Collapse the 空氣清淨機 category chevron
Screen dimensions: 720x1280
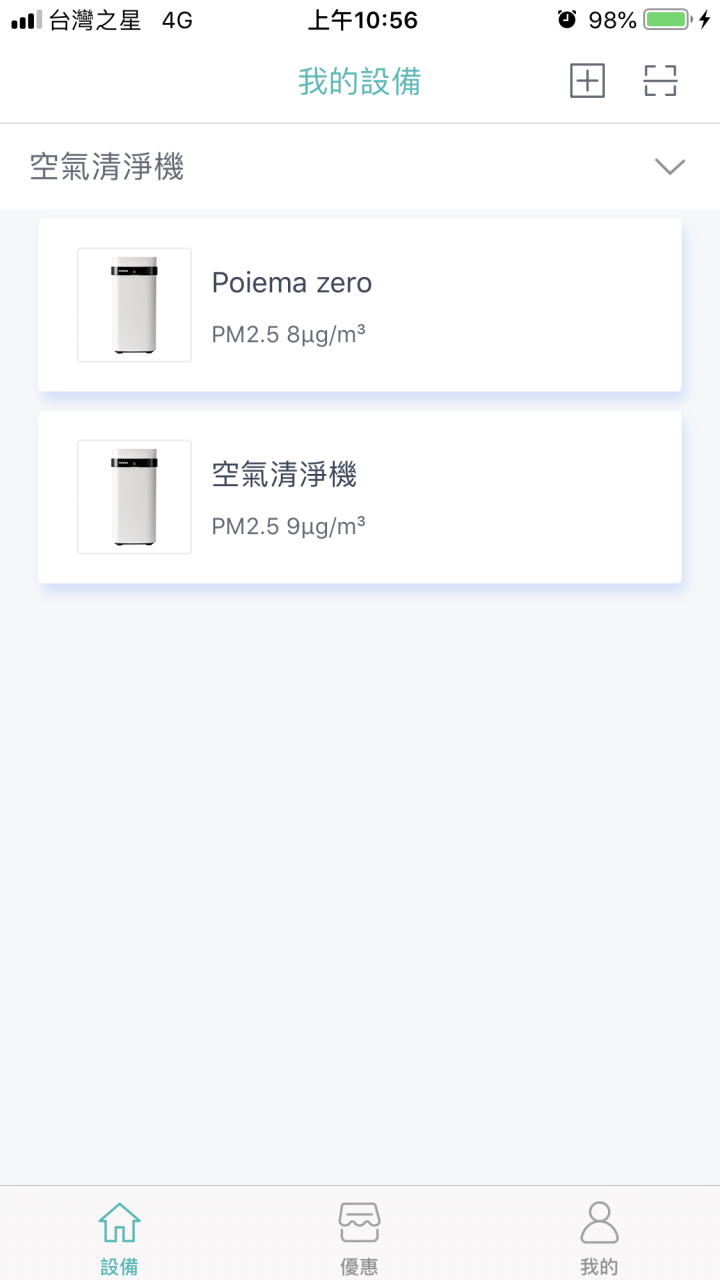[x=669, y=167]
